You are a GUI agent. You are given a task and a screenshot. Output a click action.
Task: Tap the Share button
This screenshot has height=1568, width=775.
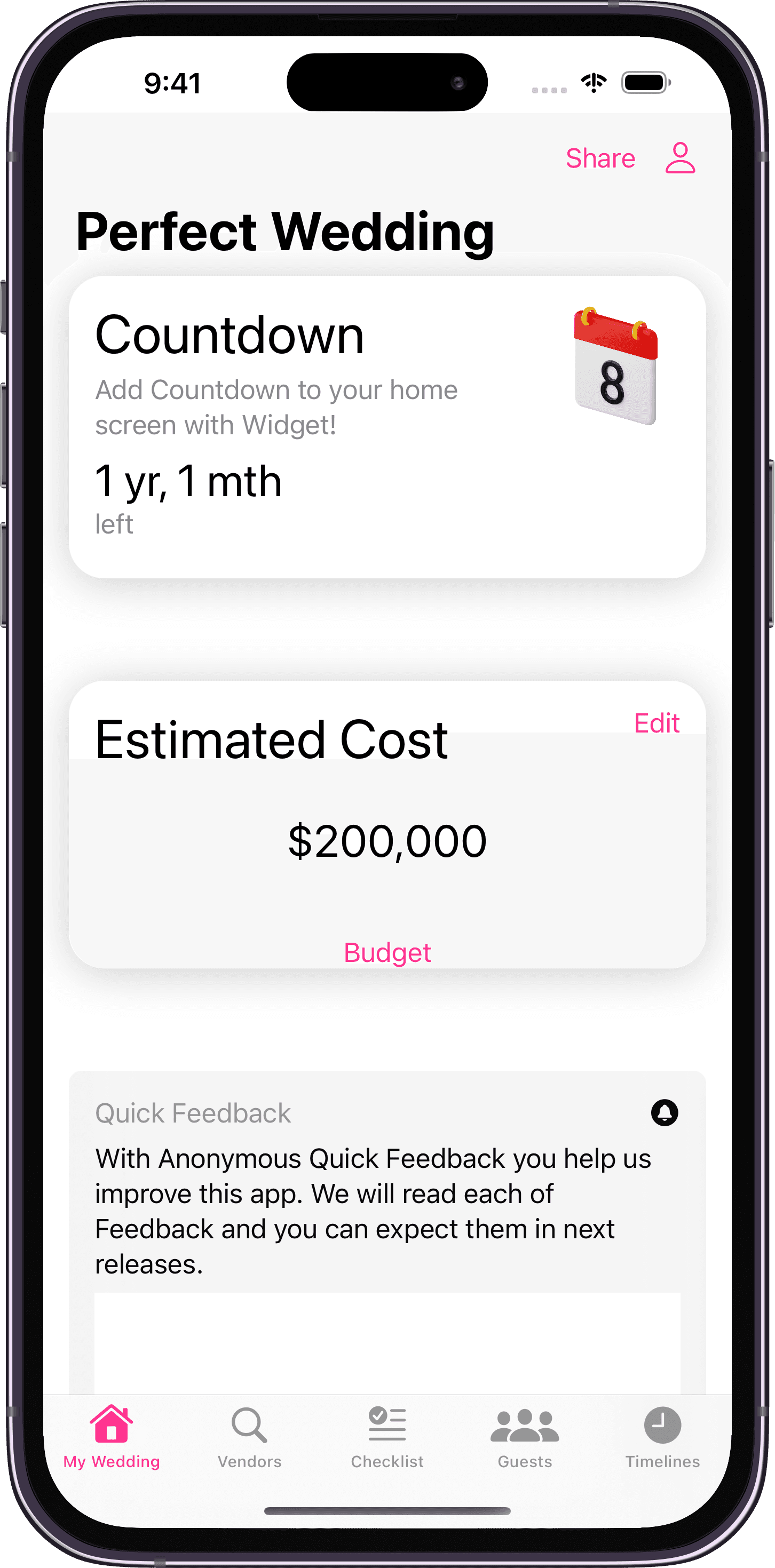click(600, 158)
